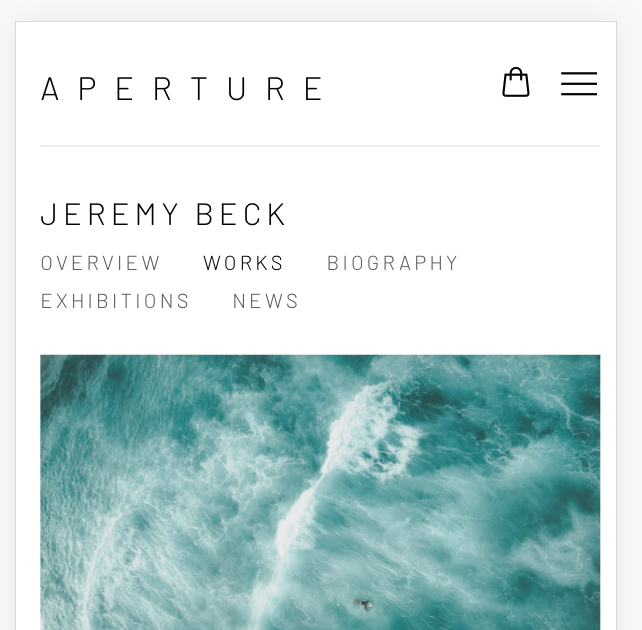Open the hamburger menu
Viewport: 642px width, 630px height.
click(578, 84)
